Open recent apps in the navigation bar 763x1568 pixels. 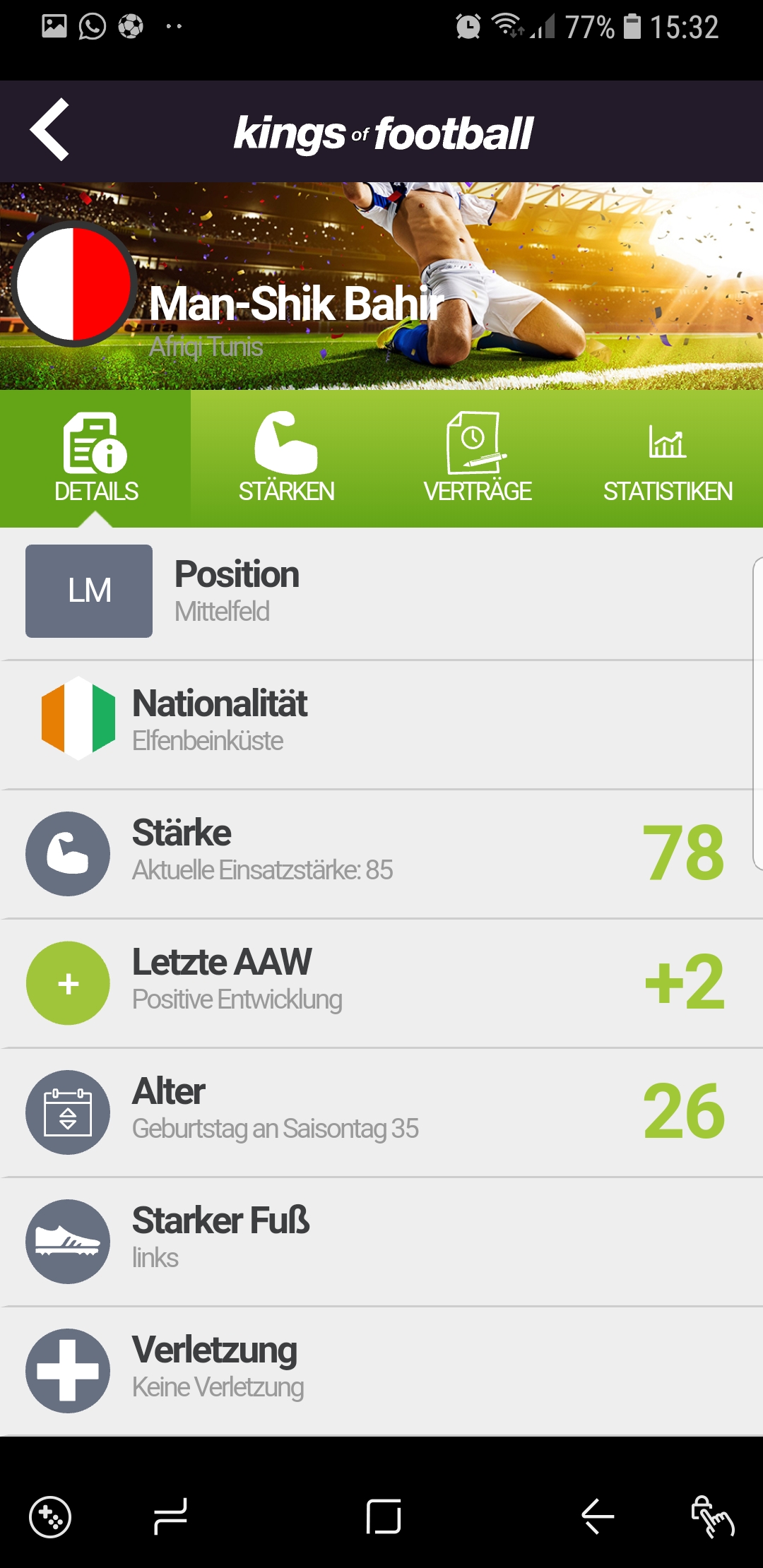tap(170, 1516)
